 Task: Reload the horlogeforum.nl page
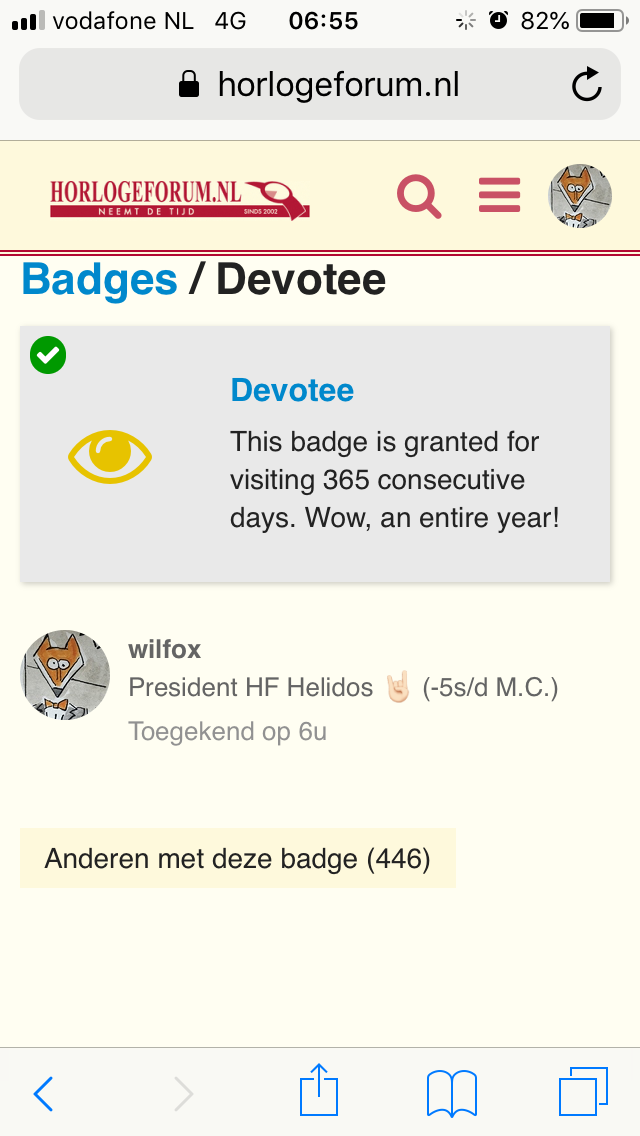[x=587, y=85]
